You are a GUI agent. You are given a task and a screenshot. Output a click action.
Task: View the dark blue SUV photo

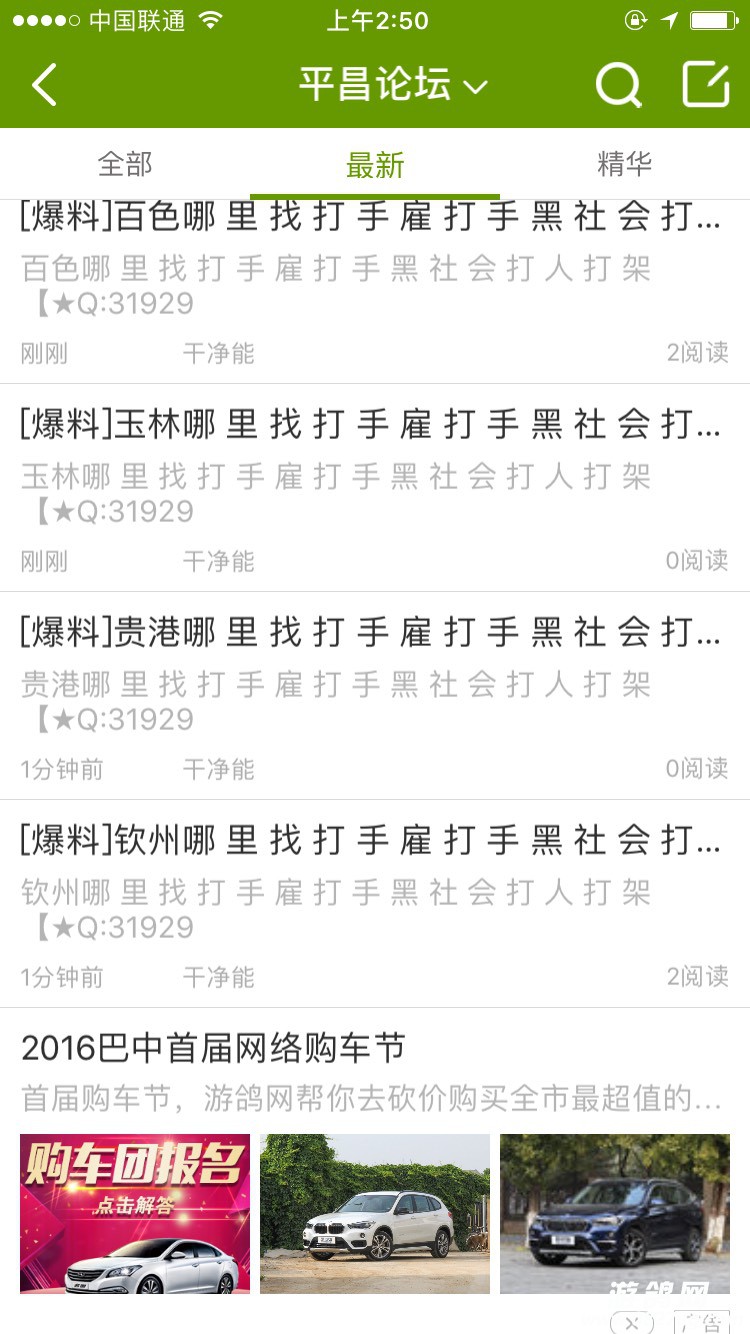point(615,1214)
